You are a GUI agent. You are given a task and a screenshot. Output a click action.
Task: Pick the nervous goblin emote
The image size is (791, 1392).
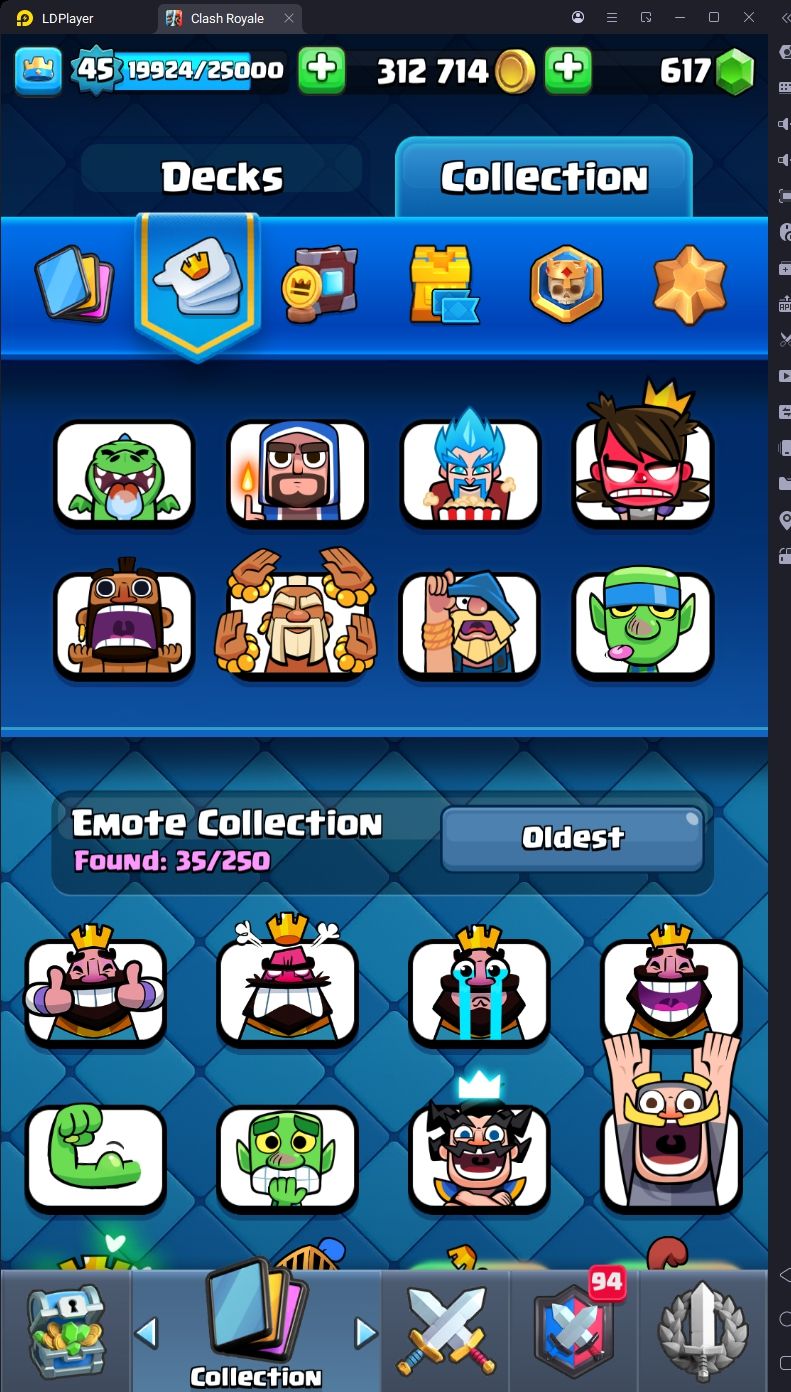tap(287, 1157)
